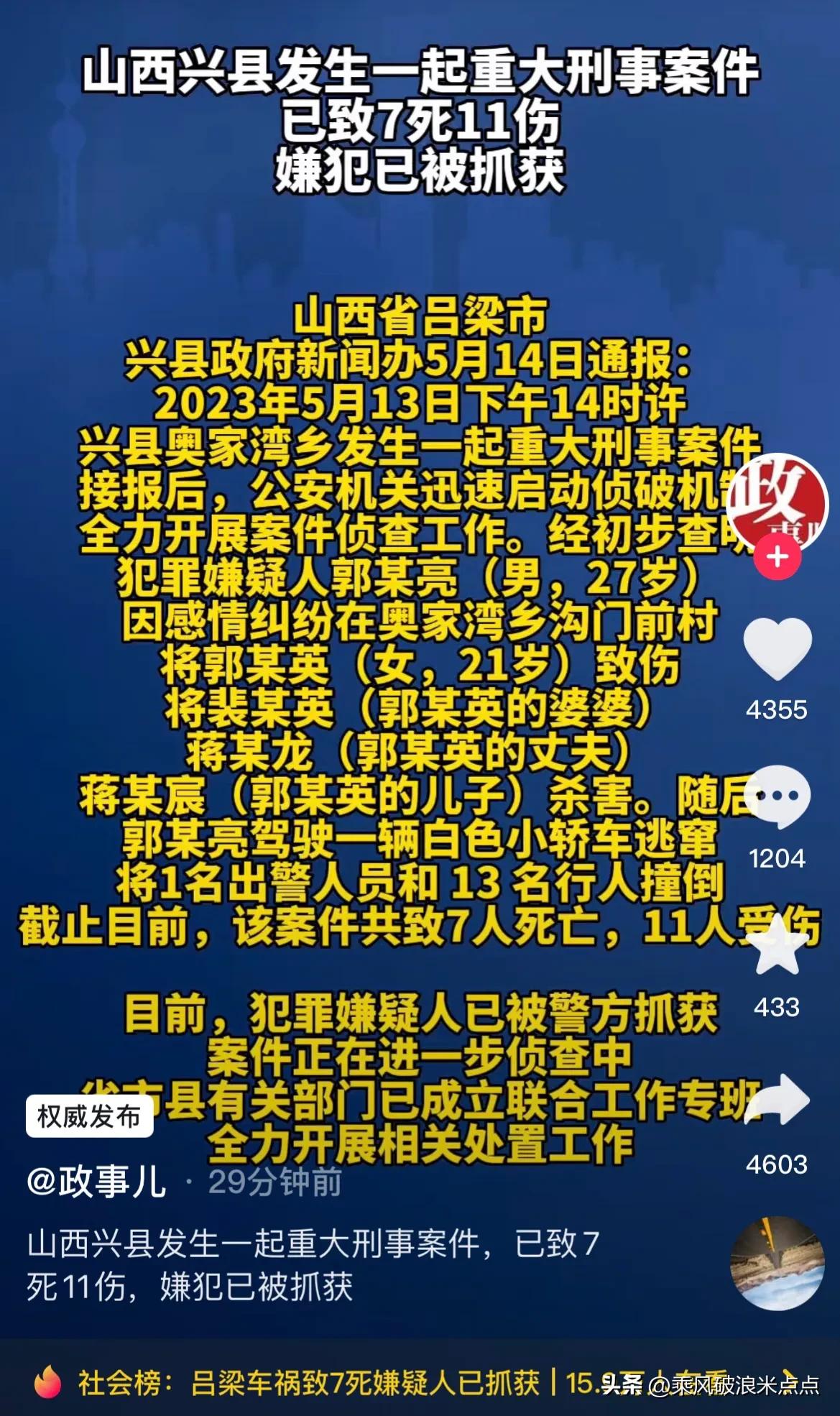Tap the 头条 watermark logo

pos(622,1382)
